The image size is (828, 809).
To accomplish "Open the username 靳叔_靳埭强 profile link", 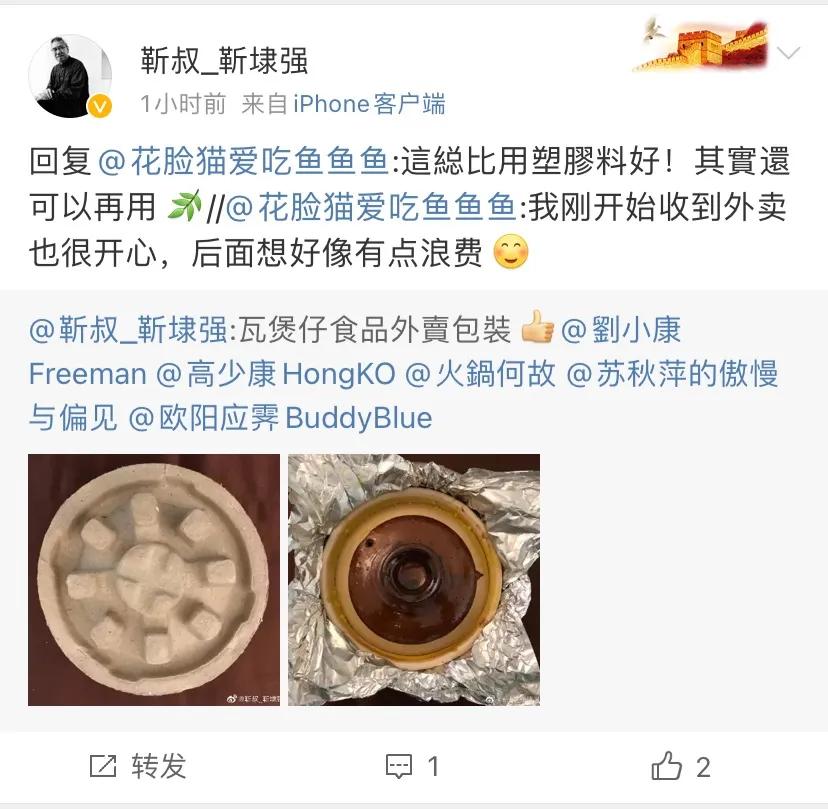I will (x=224, y=61).
